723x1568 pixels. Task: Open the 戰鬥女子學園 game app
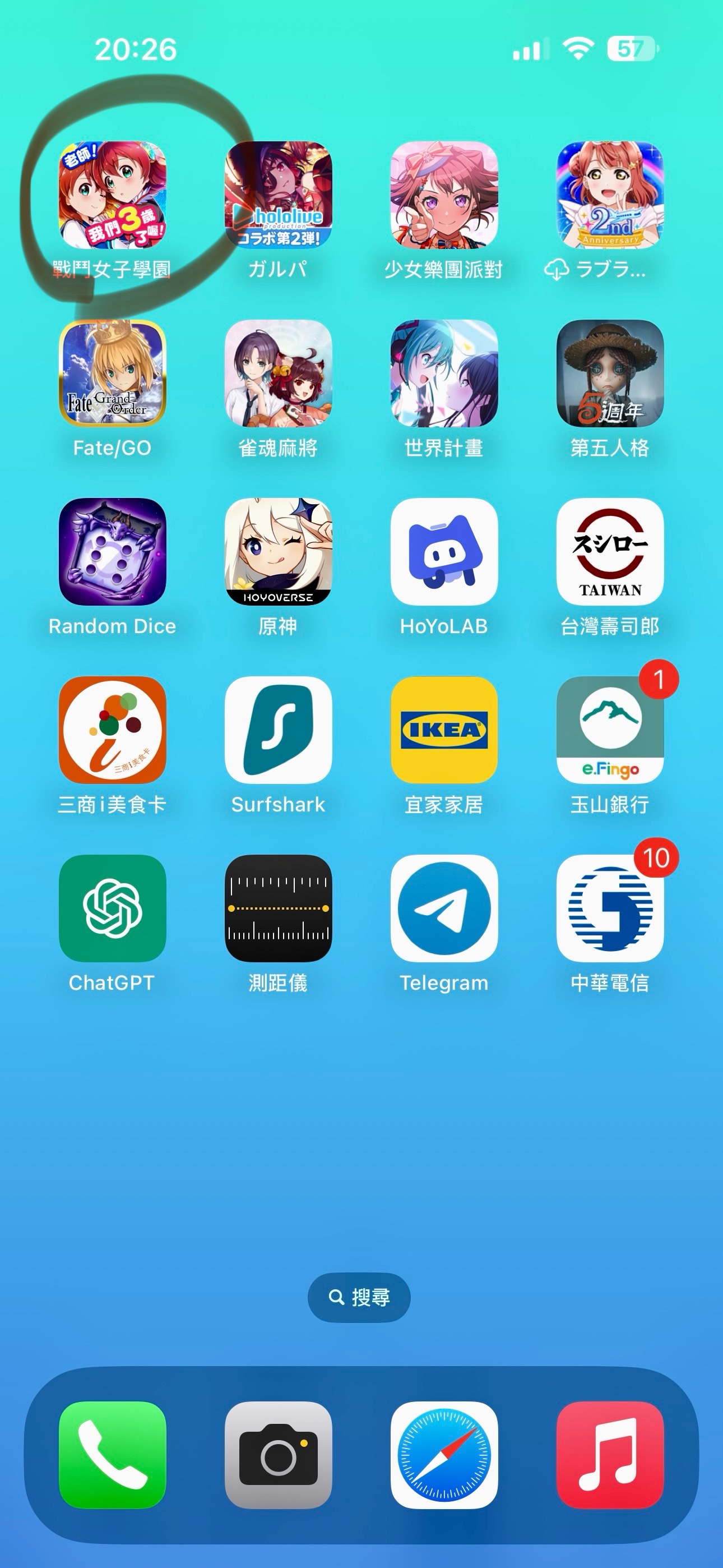tap(113, 195)
